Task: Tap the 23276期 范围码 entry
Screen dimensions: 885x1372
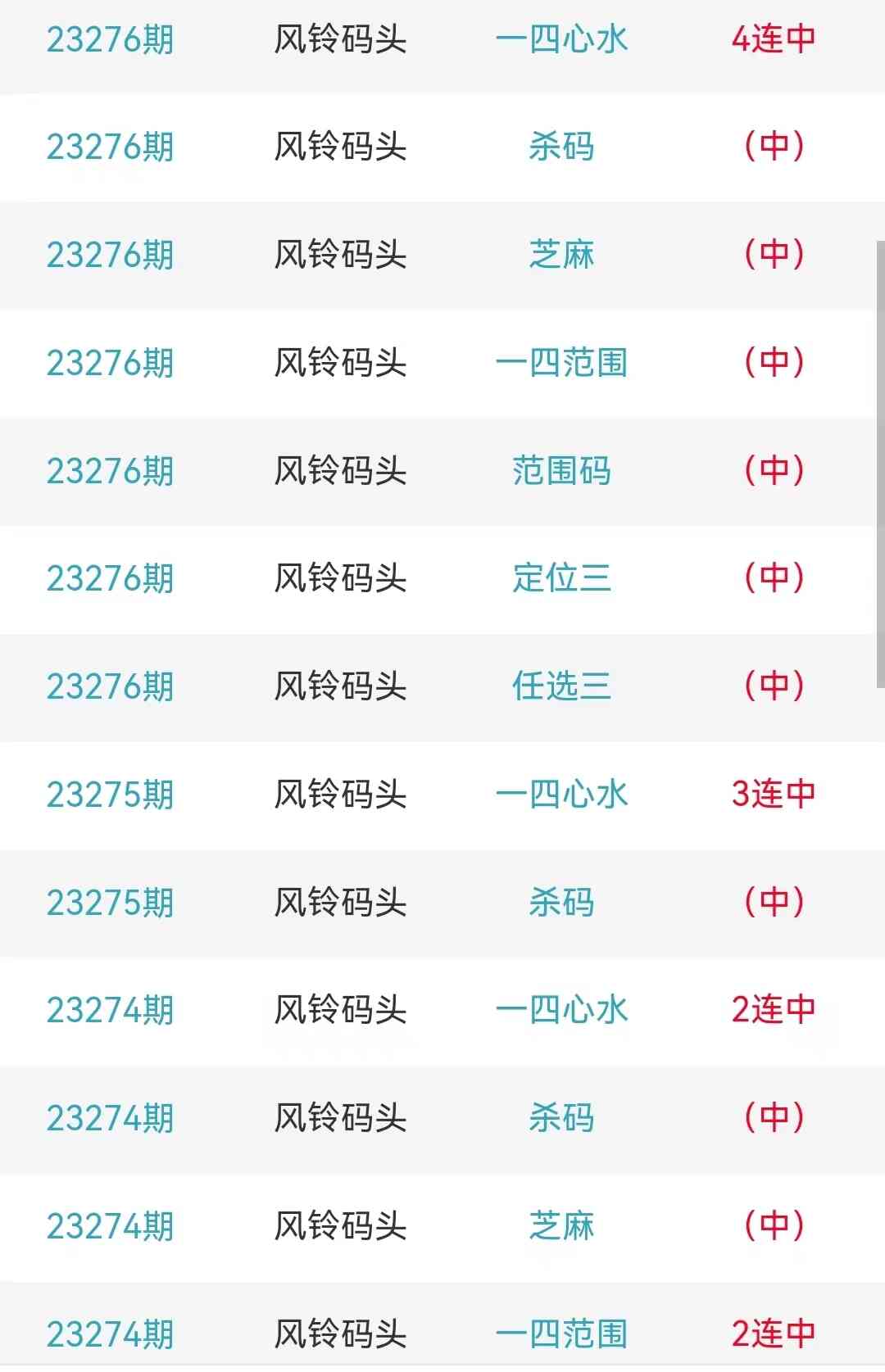Action: 561,471
